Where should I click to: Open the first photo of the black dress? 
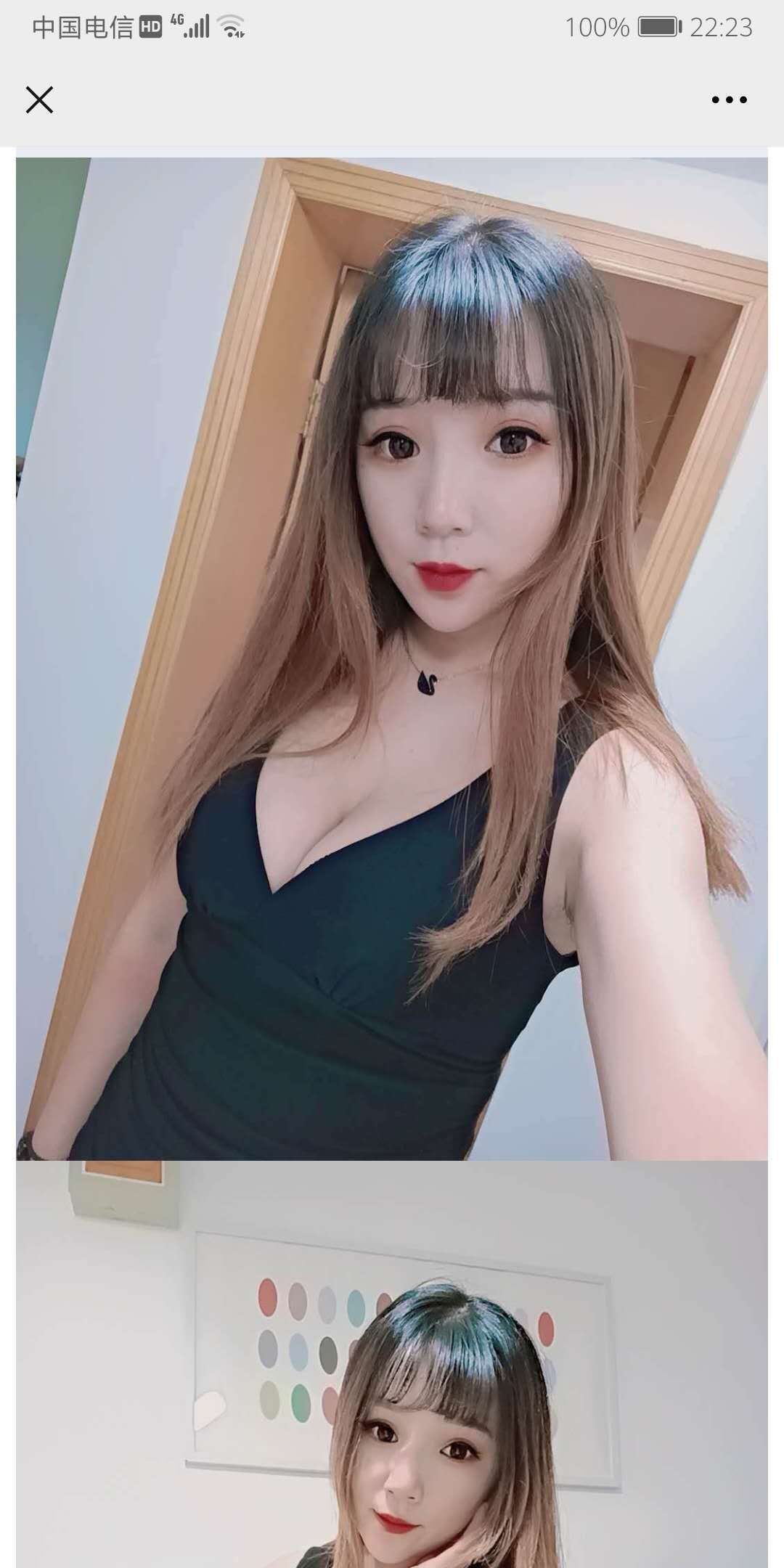coord(392,658)
